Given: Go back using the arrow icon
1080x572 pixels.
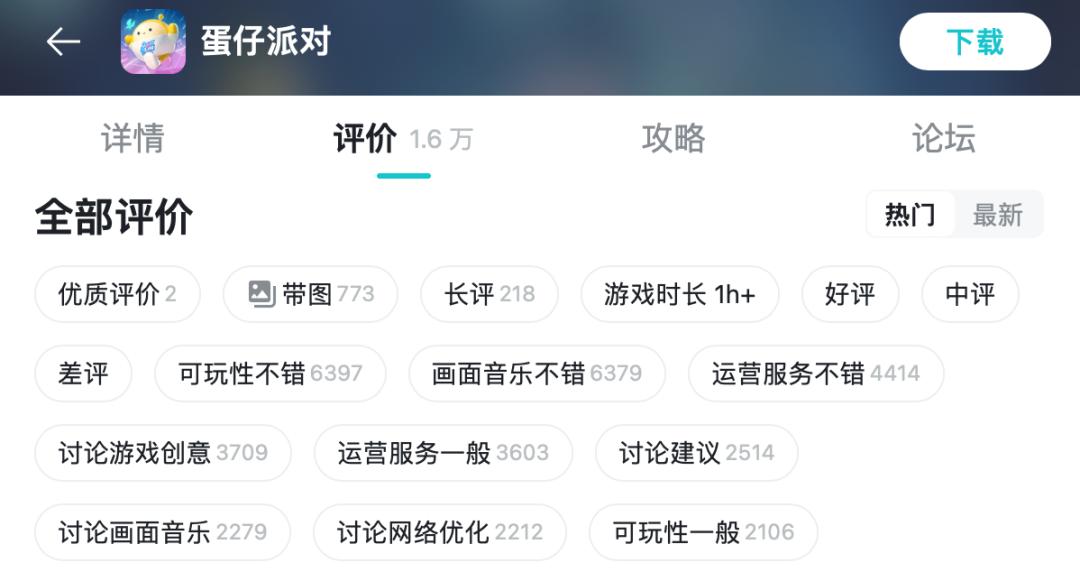Looking at the screenshot, I should pos(63,42).
